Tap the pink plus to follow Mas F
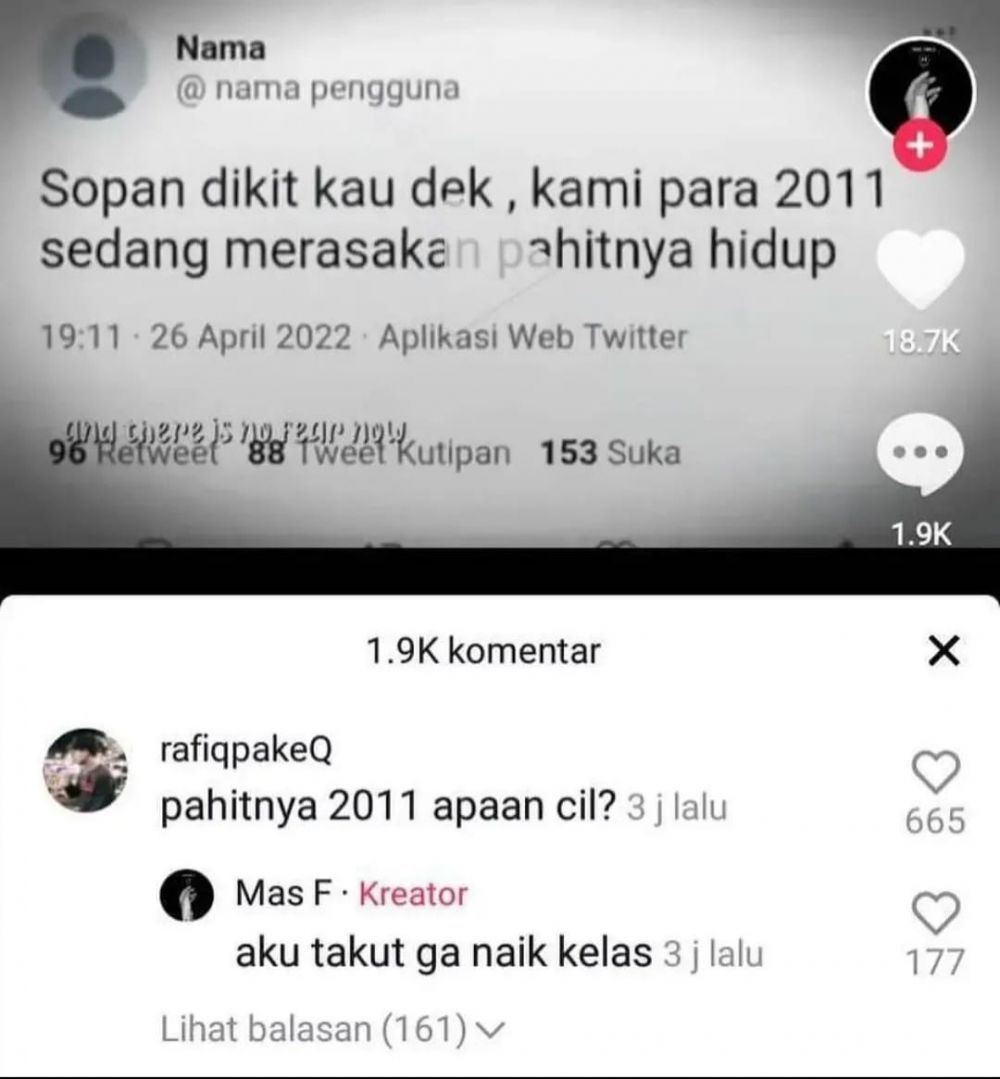The image size is (1000, 1079). click(x=921, y=145)
